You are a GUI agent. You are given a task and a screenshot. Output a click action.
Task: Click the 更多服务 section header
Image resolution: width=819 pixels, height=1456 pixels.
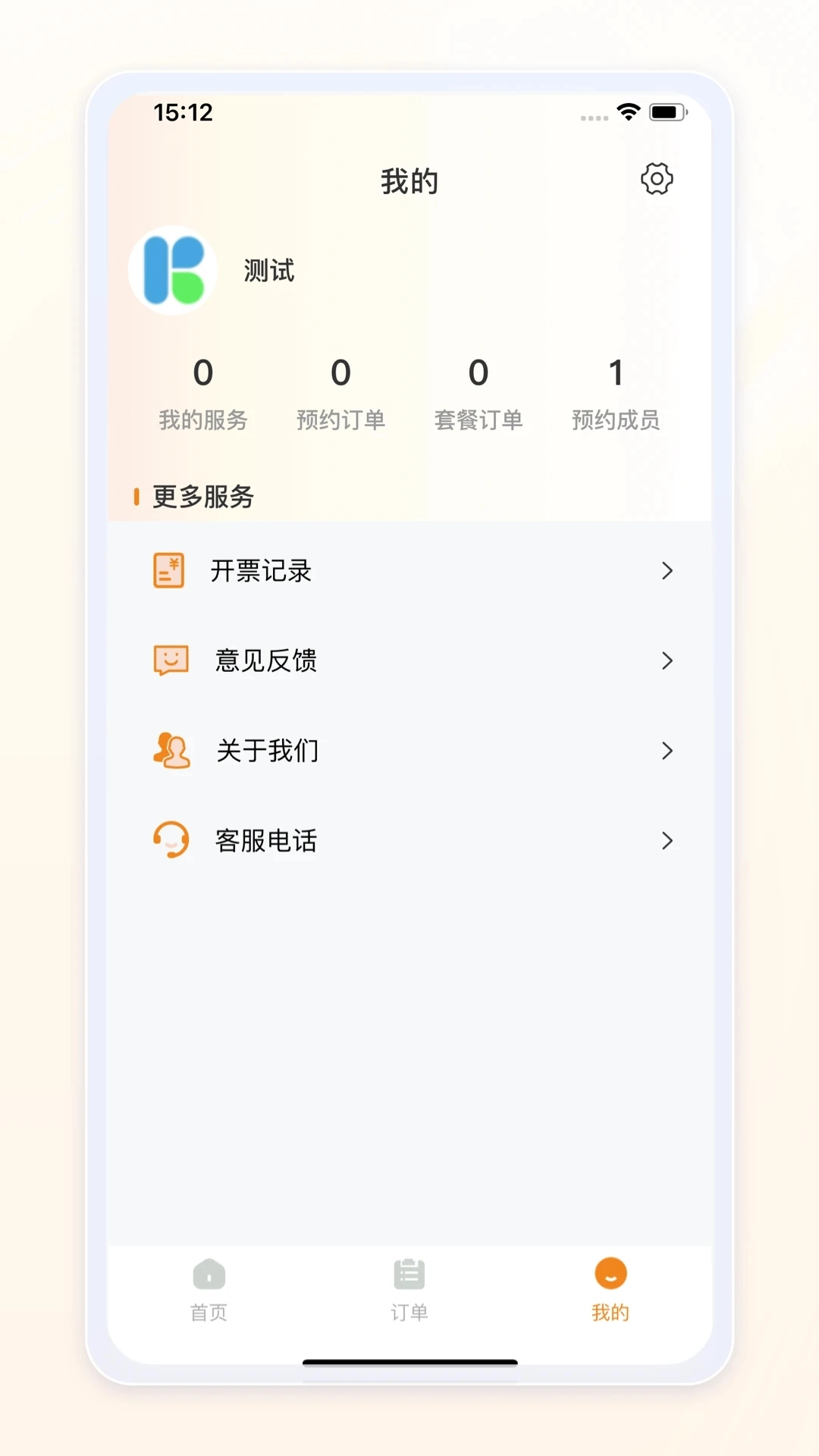coord(201,497)
